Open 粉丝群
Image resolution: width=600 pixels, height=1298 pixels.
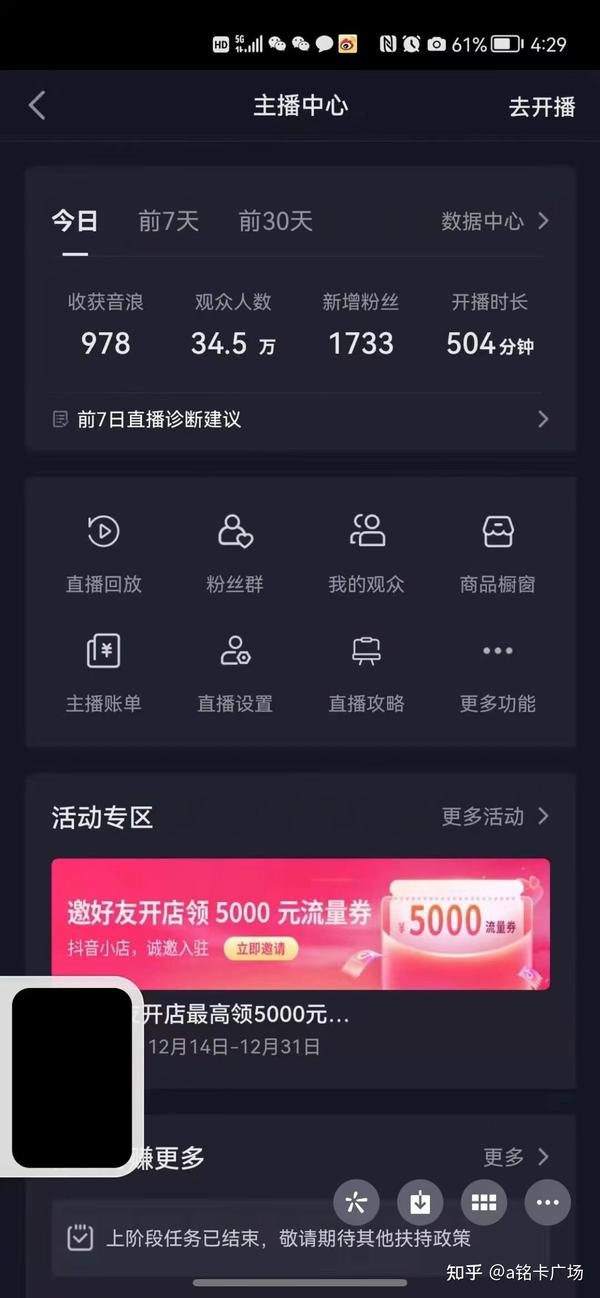click(235, 555)
